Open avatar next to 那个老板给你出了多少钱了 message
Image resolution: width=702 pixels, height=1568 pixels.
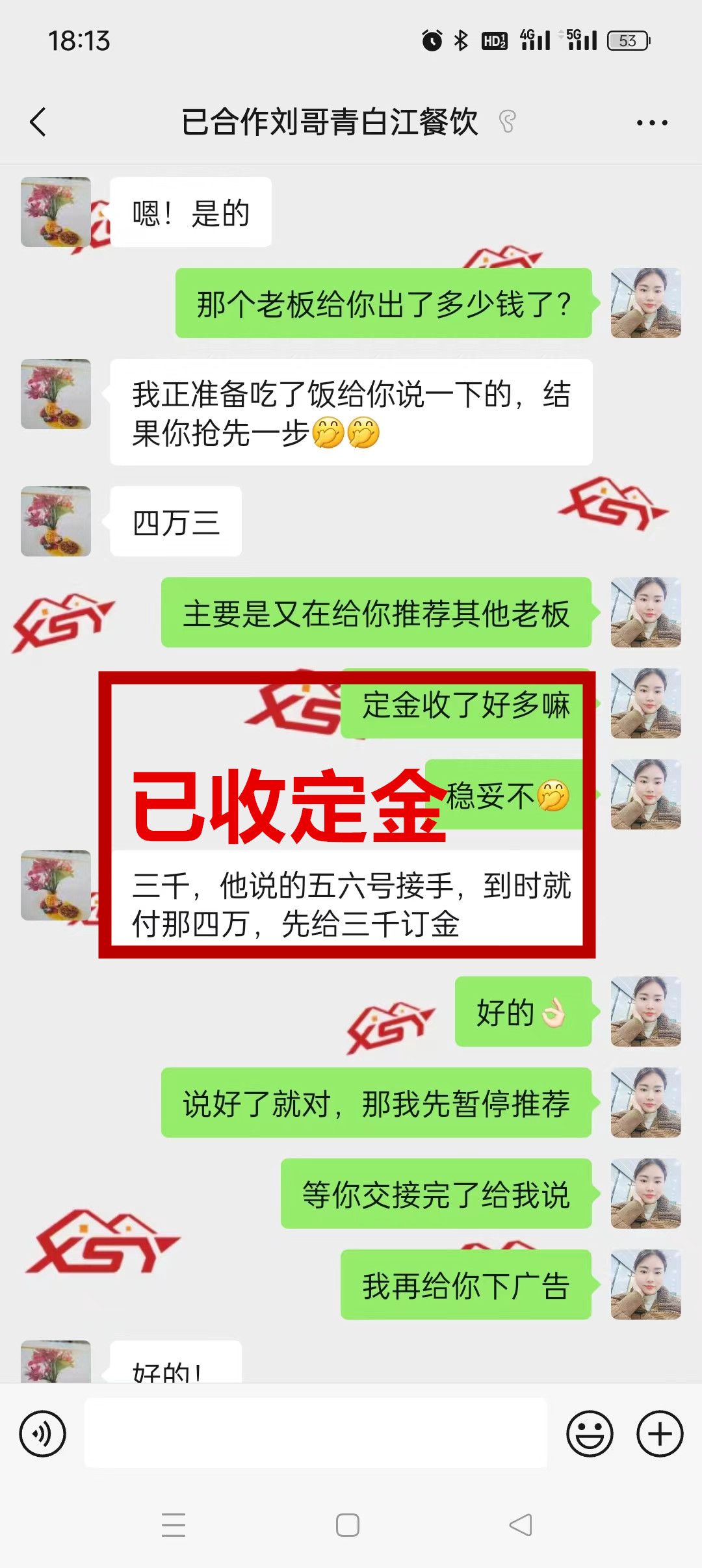point(645,303)
